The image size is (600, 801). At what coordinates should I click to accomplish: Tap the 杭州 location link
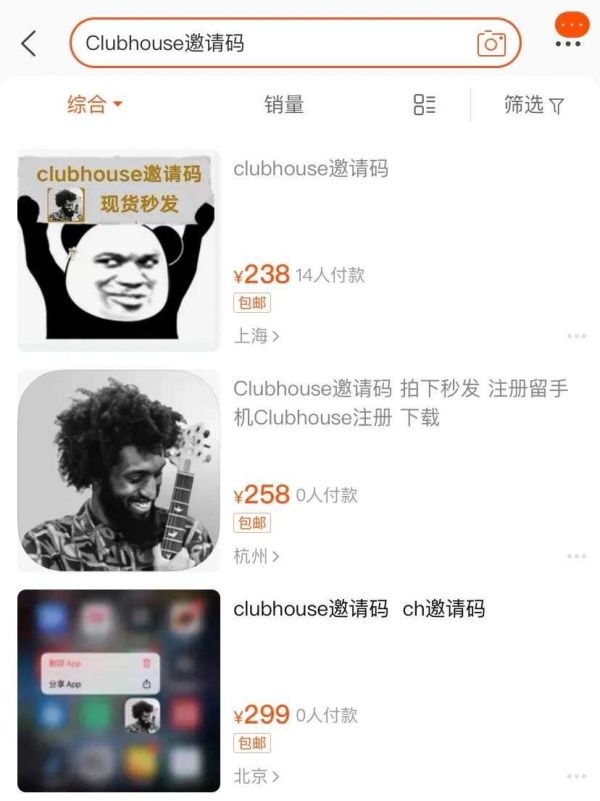pos(256,556)
